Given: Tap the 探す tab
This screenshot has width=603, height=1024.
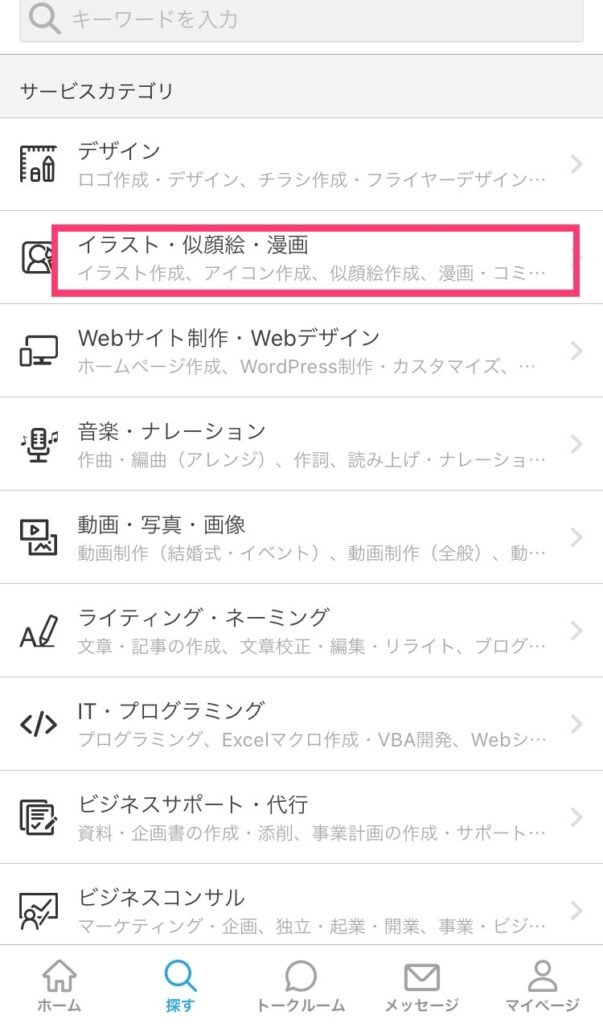Looking at the screenshot, I should tap(180, 985).
